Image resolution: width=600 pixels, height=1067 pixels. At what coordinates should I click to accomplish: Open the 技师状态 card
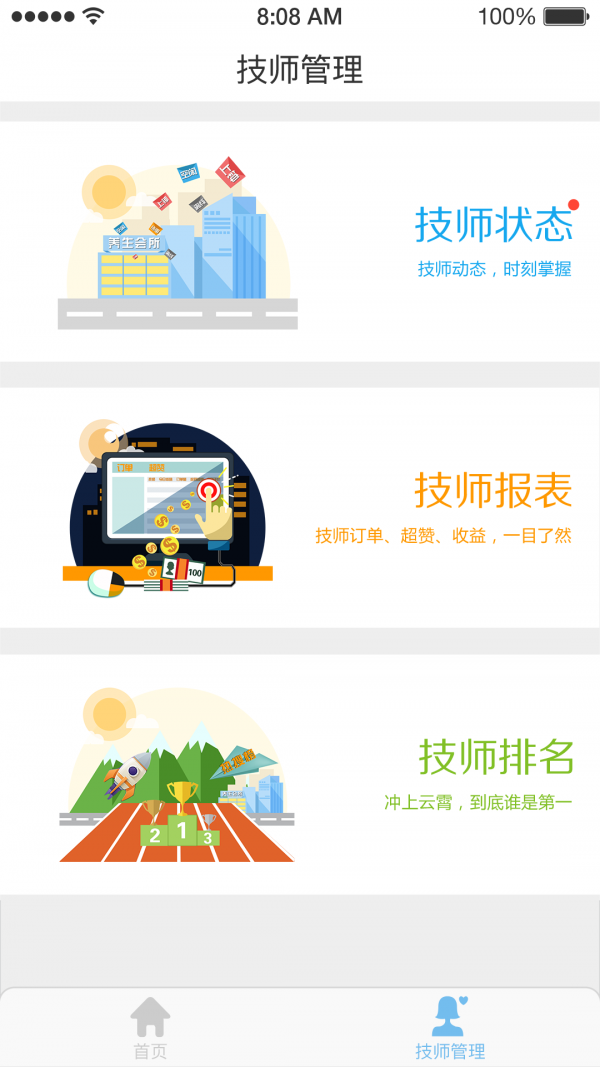click(x=300, y=241)
